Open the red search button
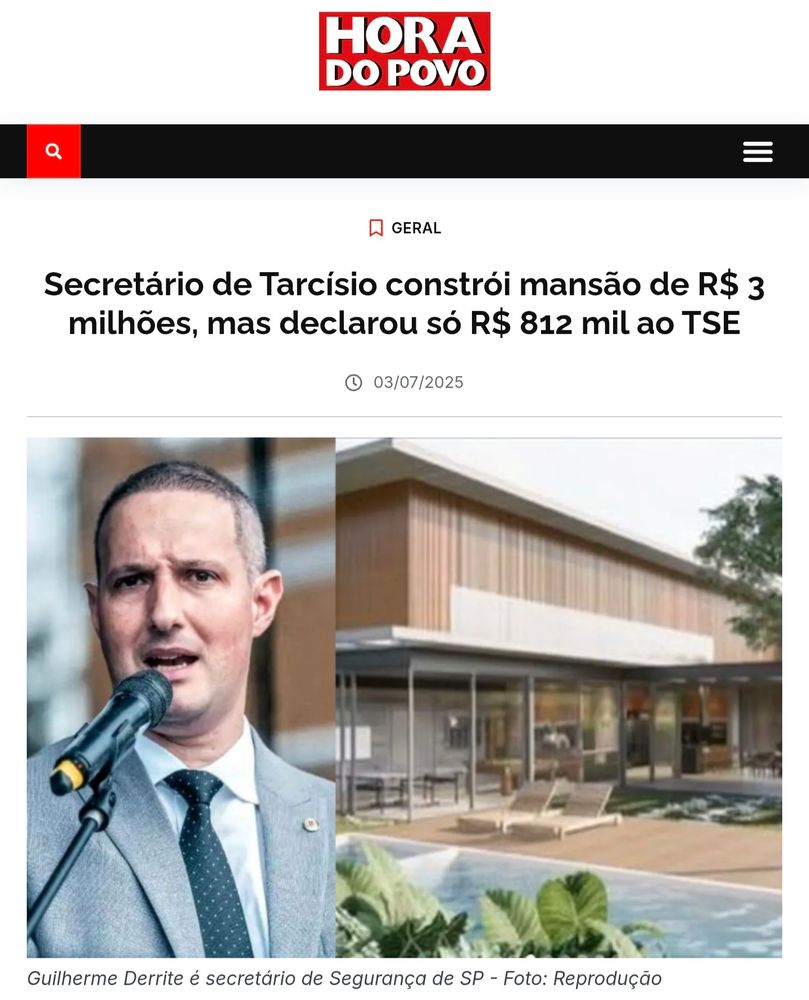 coord(54,151)
